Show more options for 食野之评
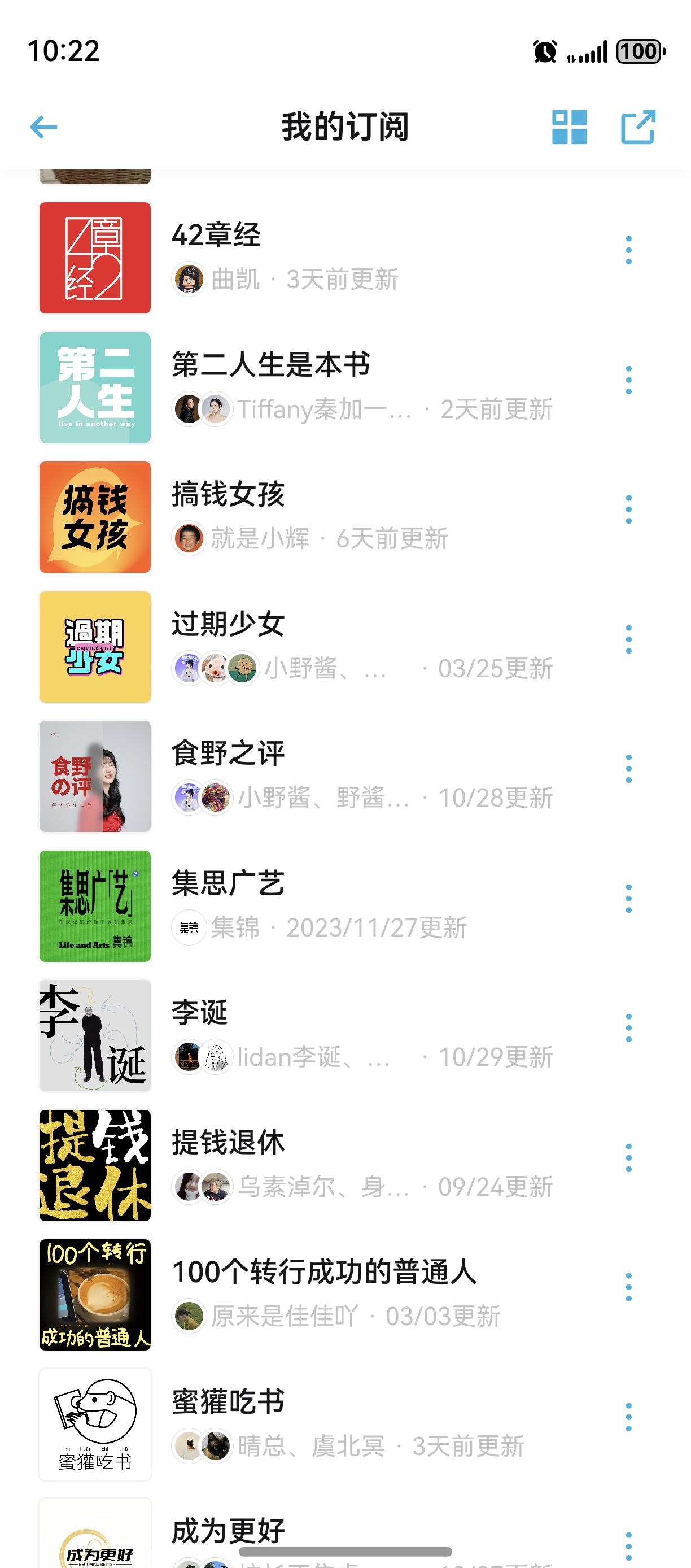 click(x=628, y=769)
